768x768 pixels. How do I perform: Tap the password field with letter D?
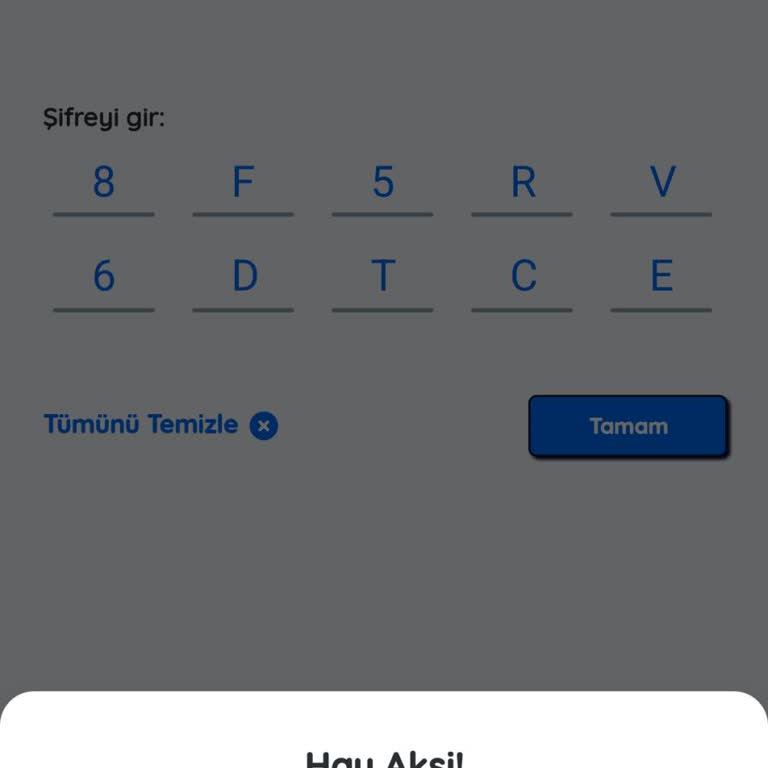tap(243, 277)
